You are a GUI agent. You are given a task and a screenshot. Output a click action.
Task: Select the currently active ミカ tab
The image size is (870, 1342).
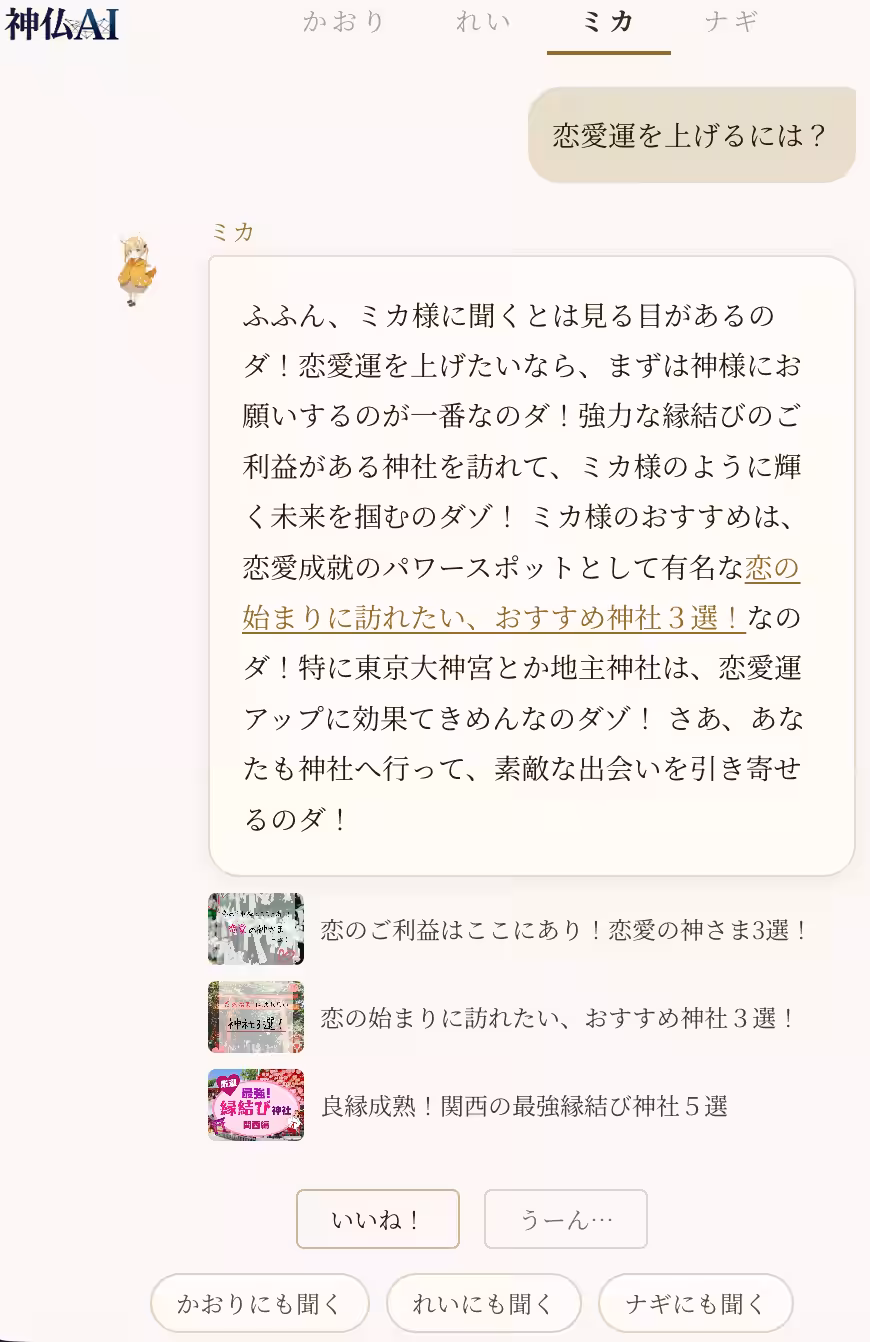pyautogui.click(x=608, y=24)
